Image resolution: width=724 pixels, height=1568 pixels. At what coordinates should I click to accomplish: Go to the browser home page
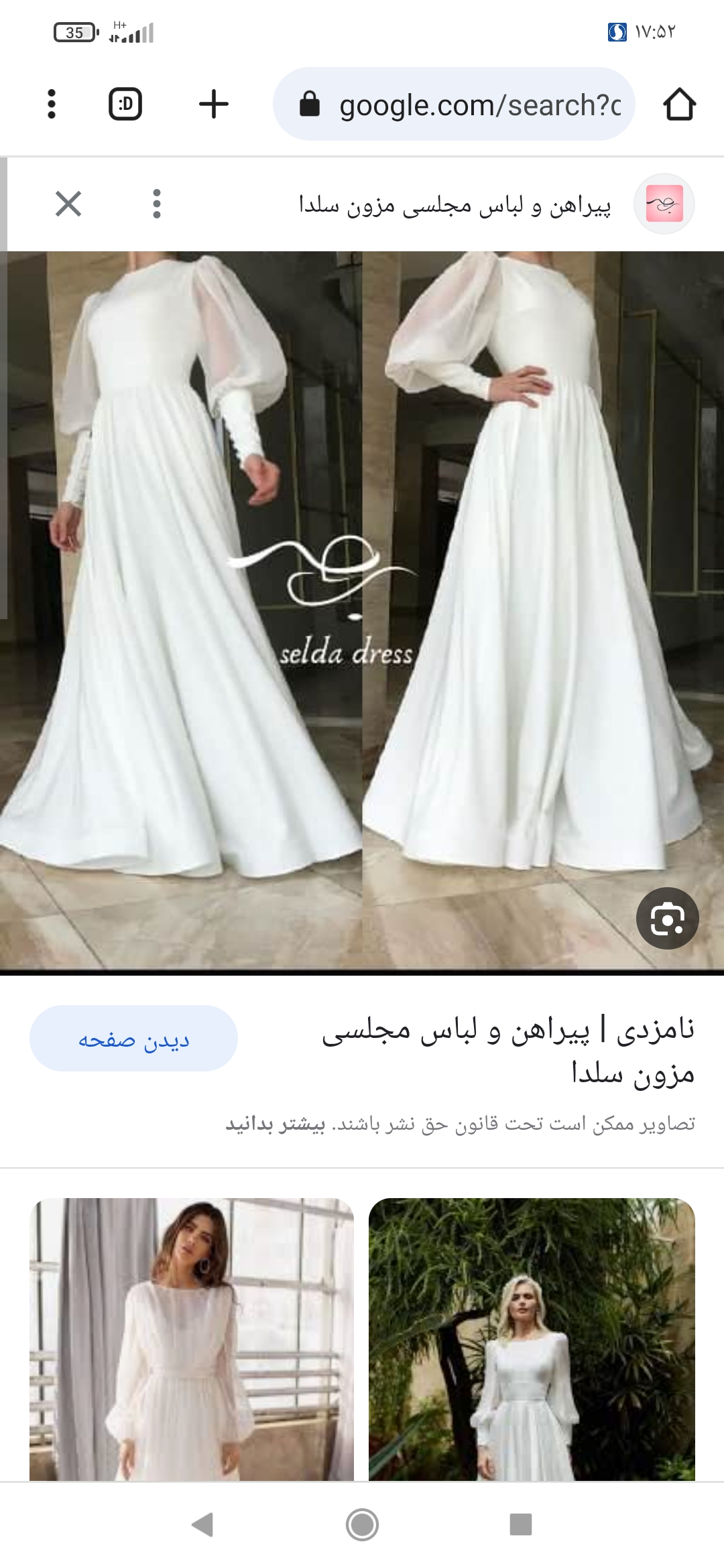point(679,104)
